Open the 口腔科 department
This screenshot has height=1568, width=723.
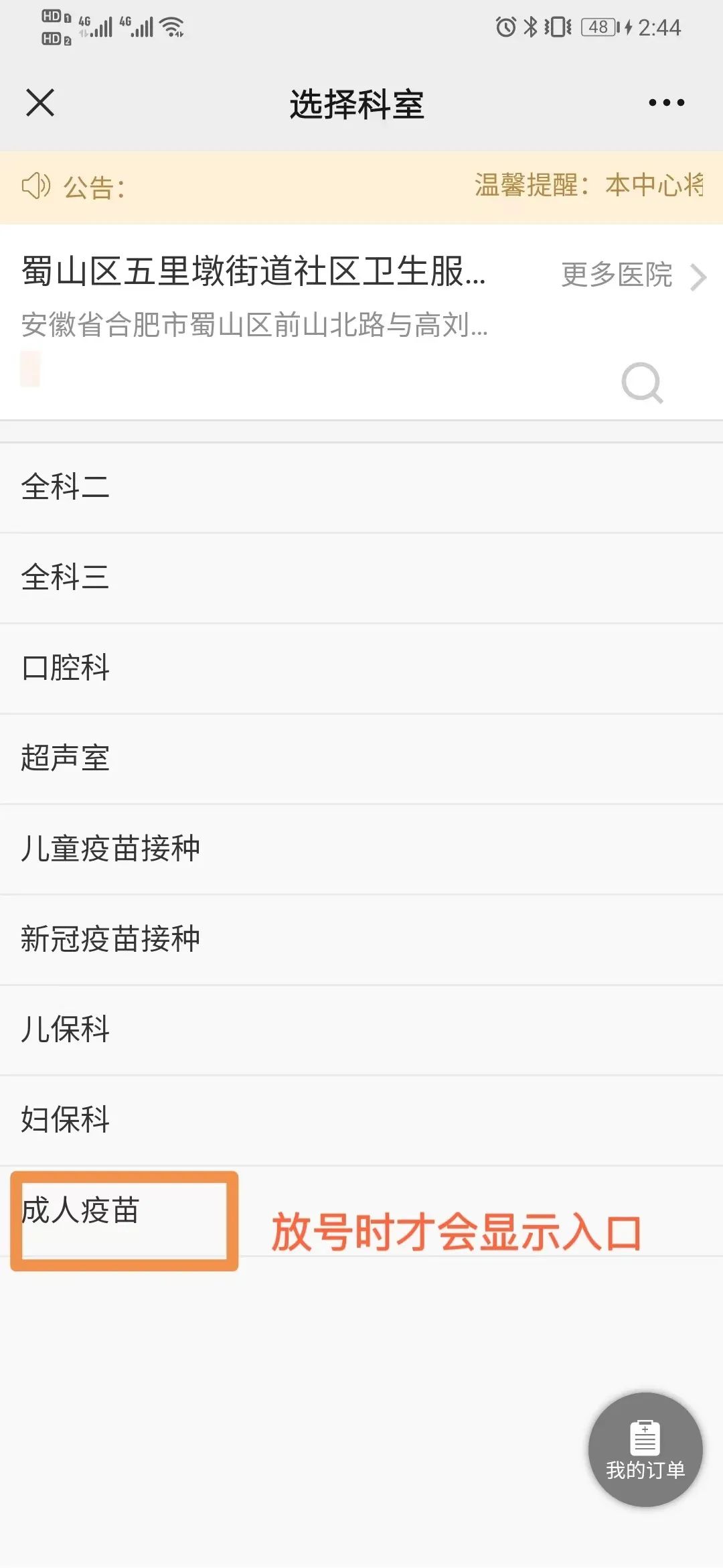point(361,668)
